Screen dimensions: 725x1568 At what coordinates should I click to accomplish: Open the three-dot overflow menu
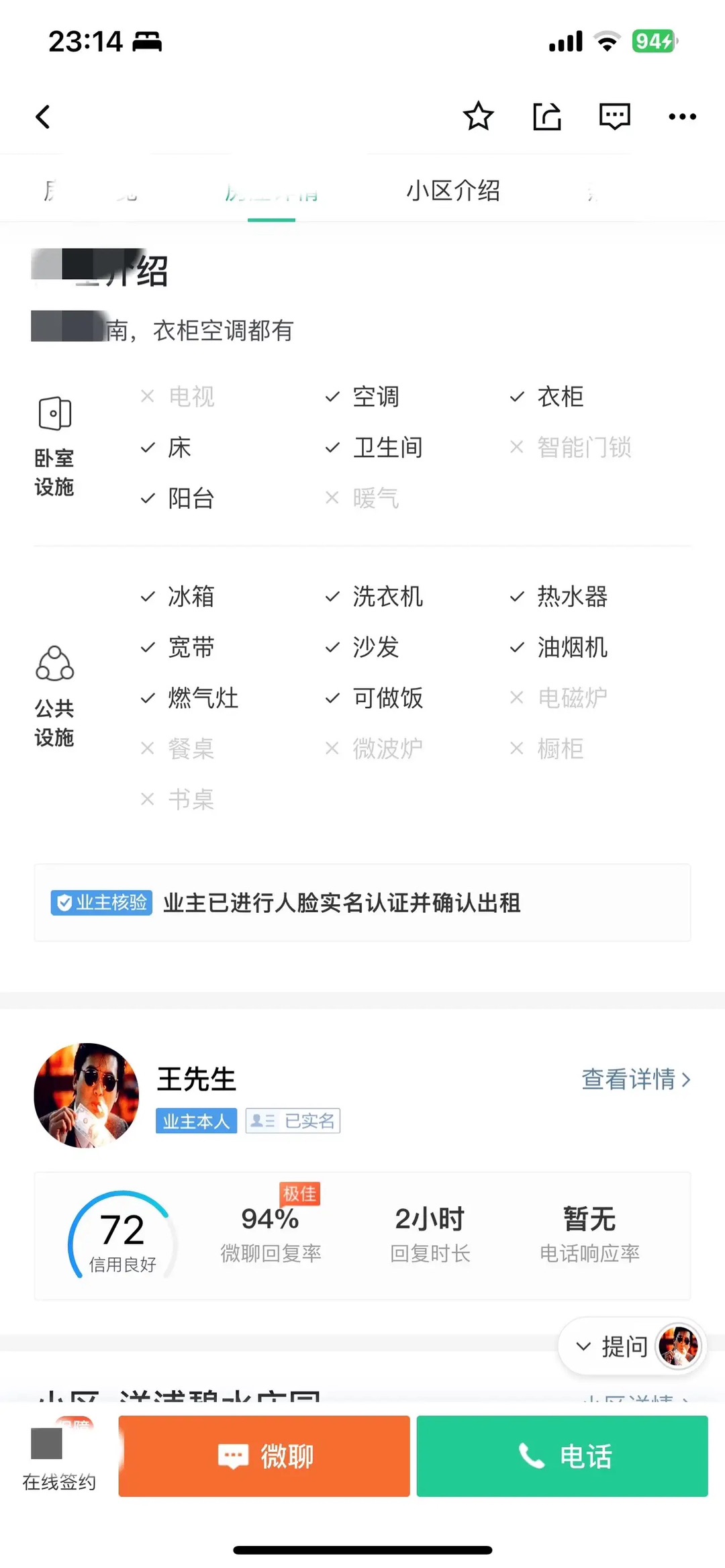pos(682,117)
